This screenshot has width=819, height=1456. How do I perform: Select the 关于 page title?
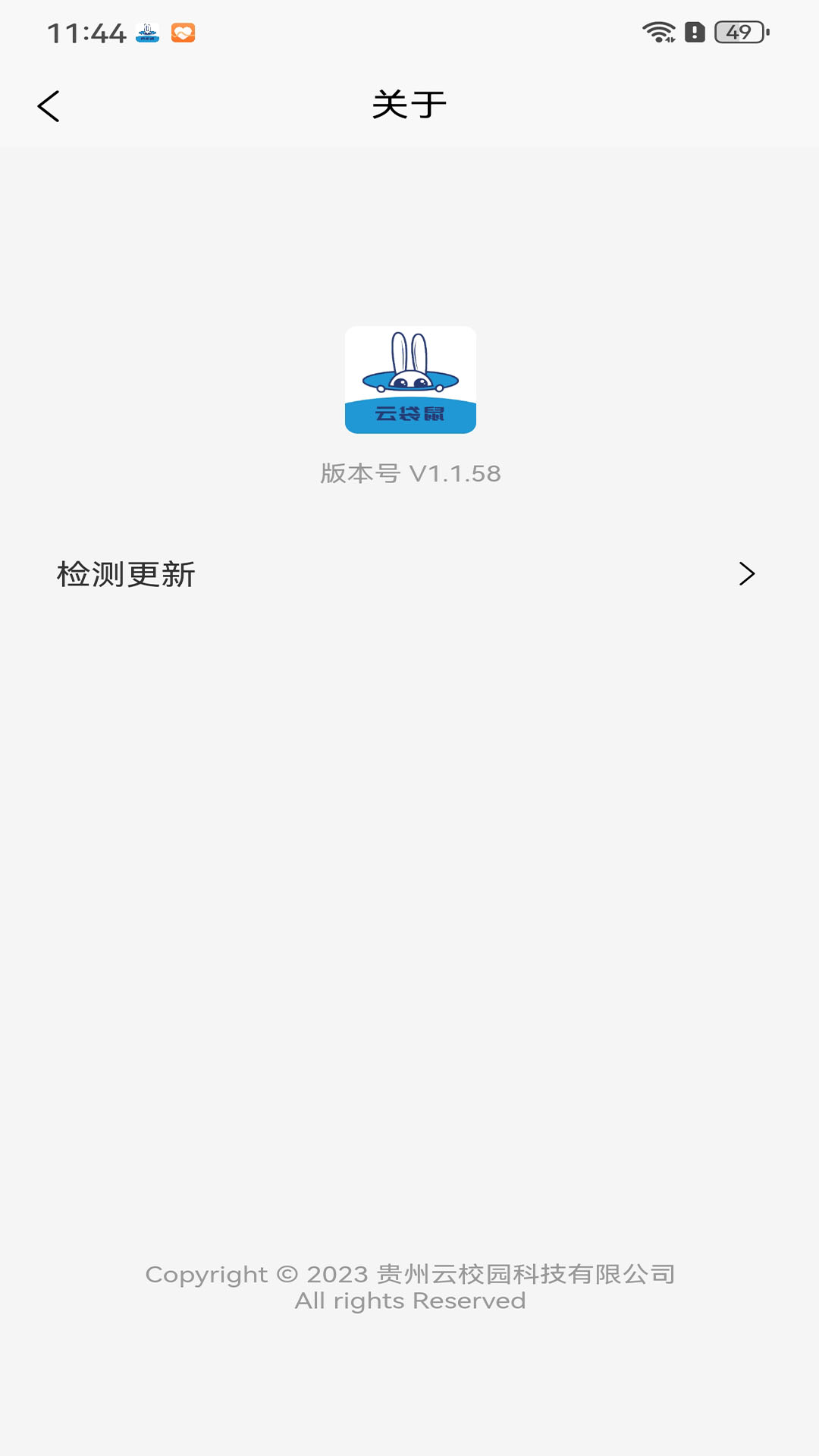409,105
